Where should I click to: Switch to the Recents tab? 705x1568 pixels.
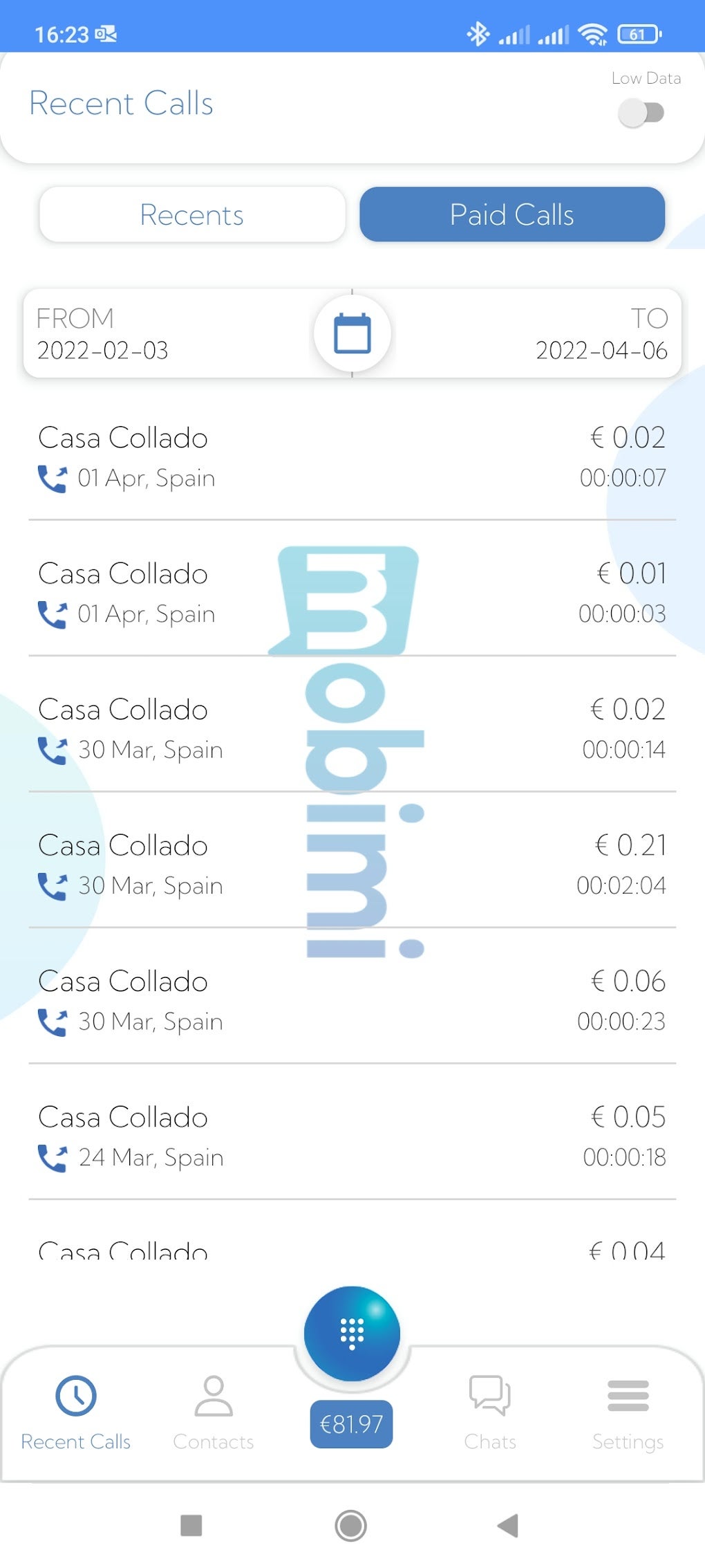coord(192,214)
